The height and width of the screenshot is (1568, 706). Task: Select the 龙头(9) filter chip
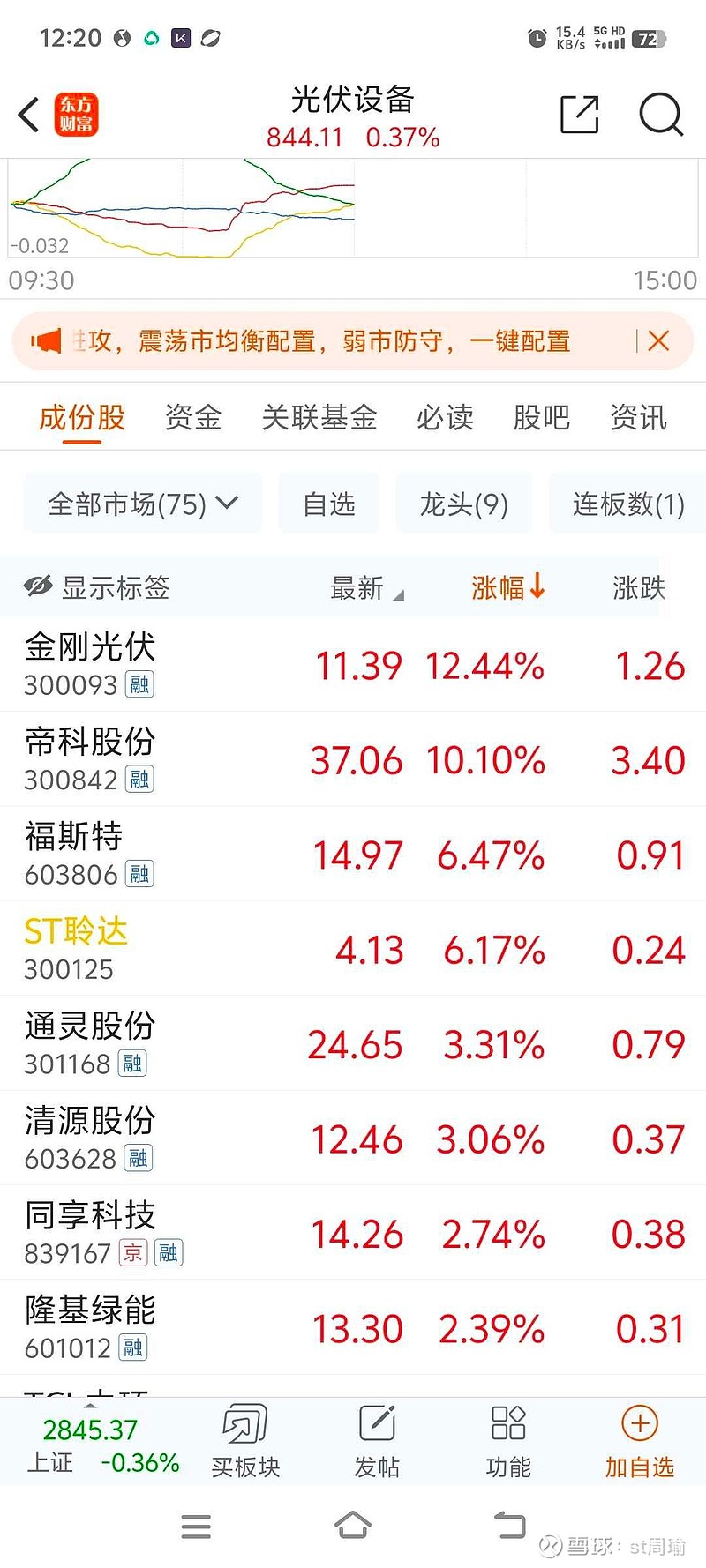coord(464,504)
